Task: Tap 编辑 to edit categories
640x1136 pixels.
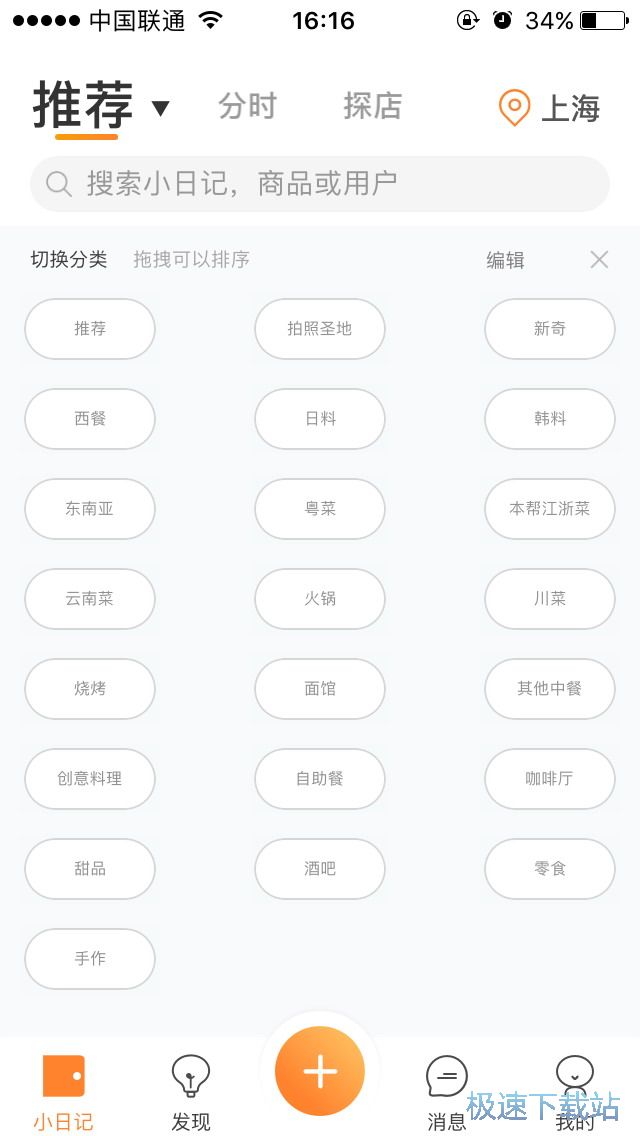Action: click(x=505, y=260)
